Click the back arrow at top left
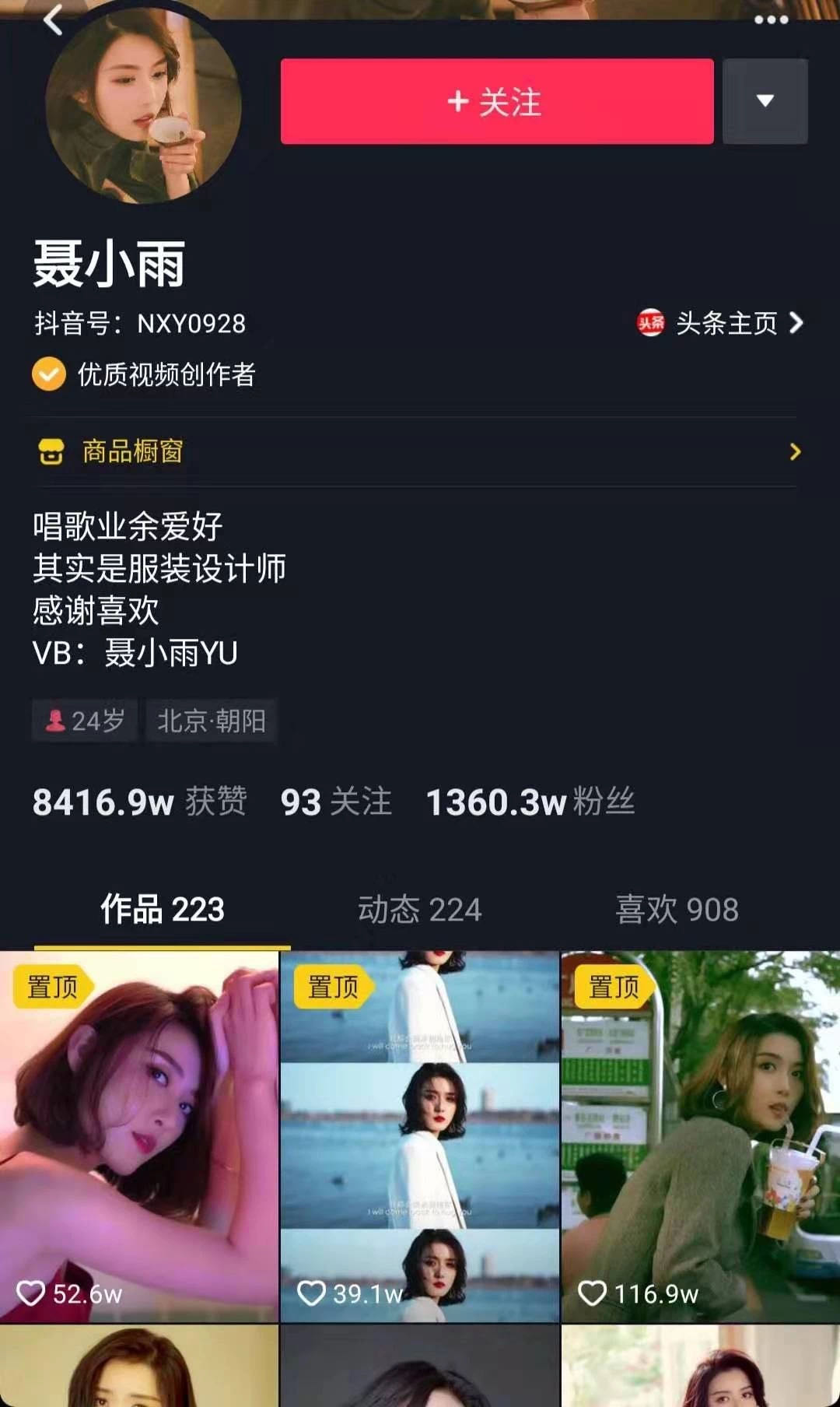Viewport: 840px width, 1407px height. pyautogui.click(x=53, y=21)
